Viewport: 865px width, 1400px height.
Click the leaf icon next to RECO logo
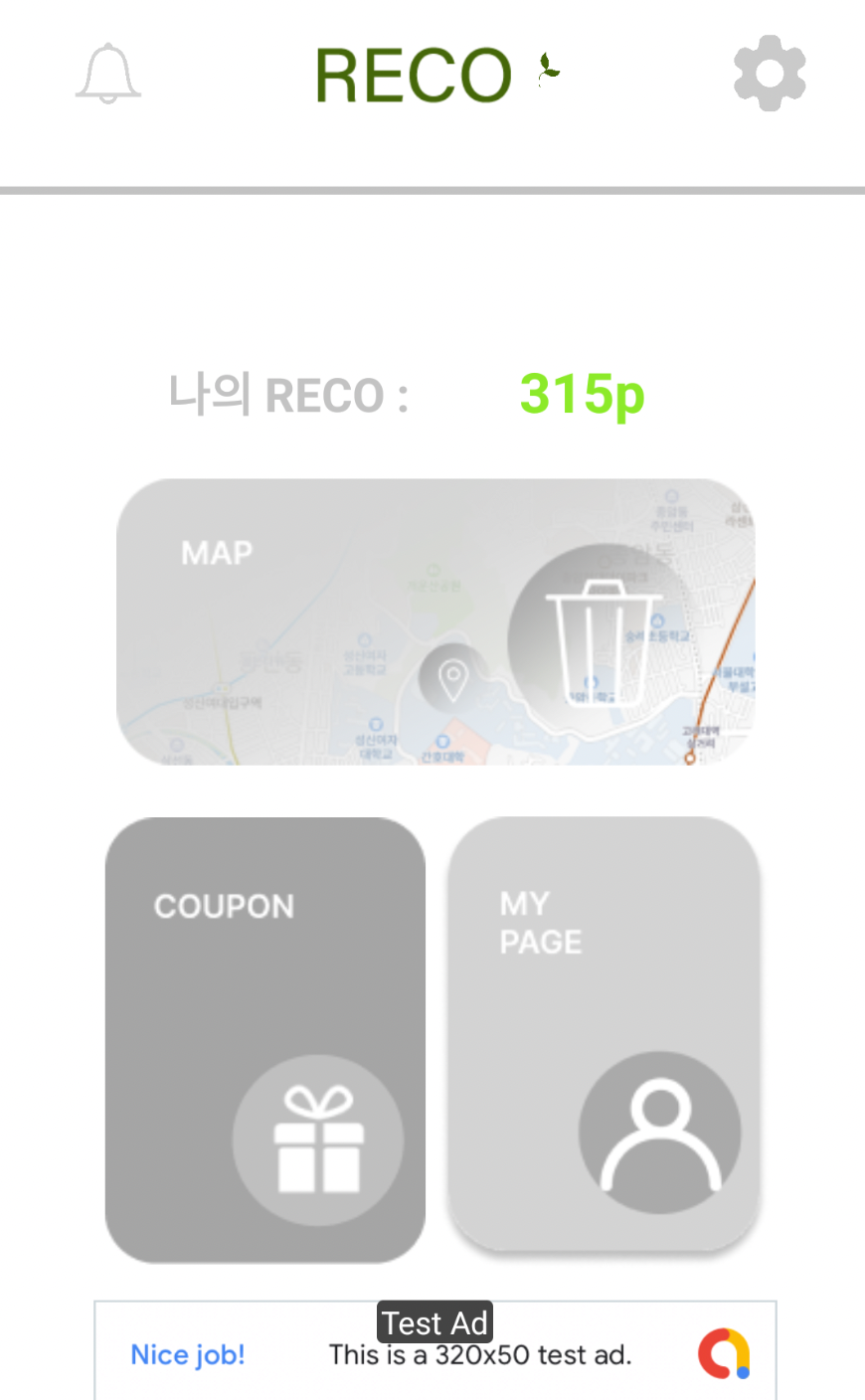[546, 70]
